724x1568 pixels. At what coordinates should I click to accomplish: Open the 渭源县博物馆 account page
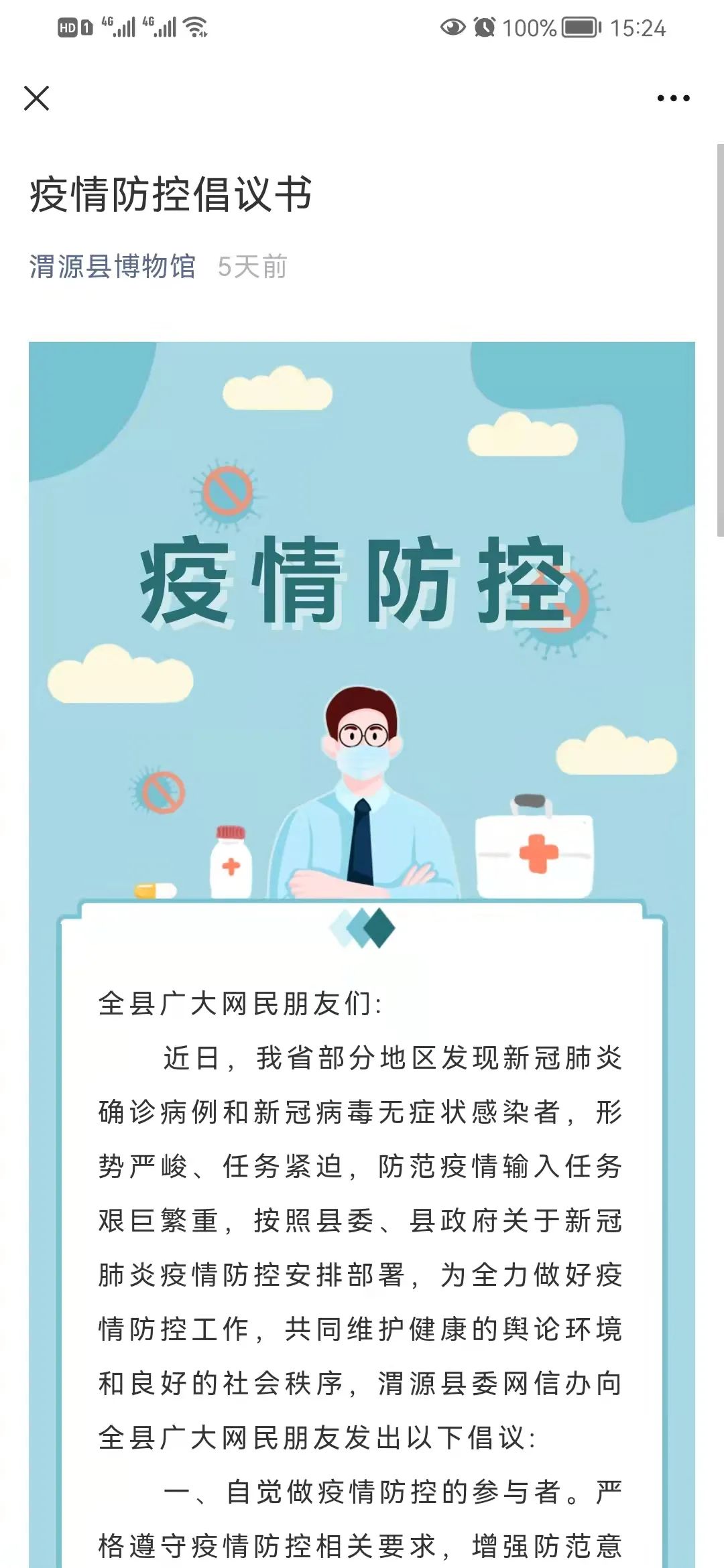click(x=112, y=266)
